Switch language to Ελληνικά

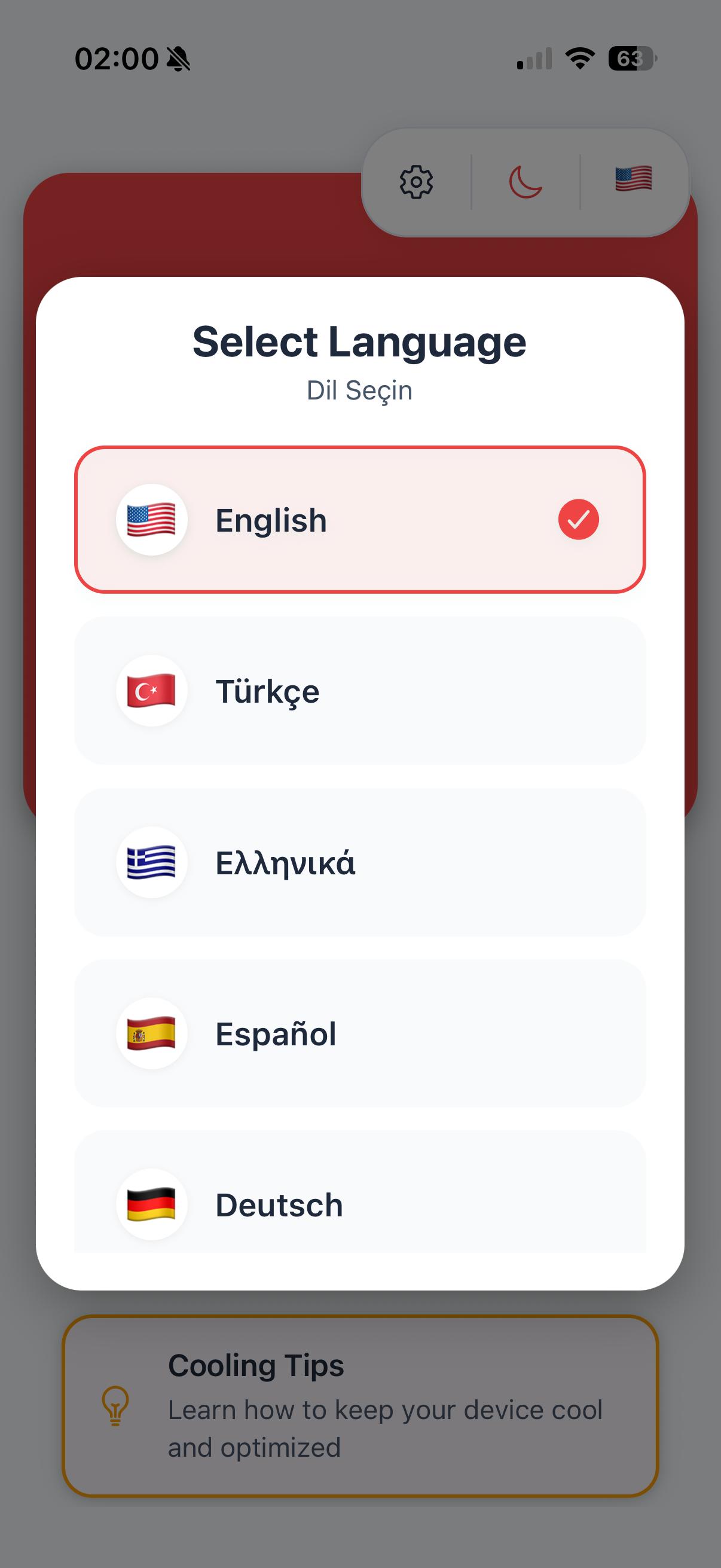click(x=359, y=862)
